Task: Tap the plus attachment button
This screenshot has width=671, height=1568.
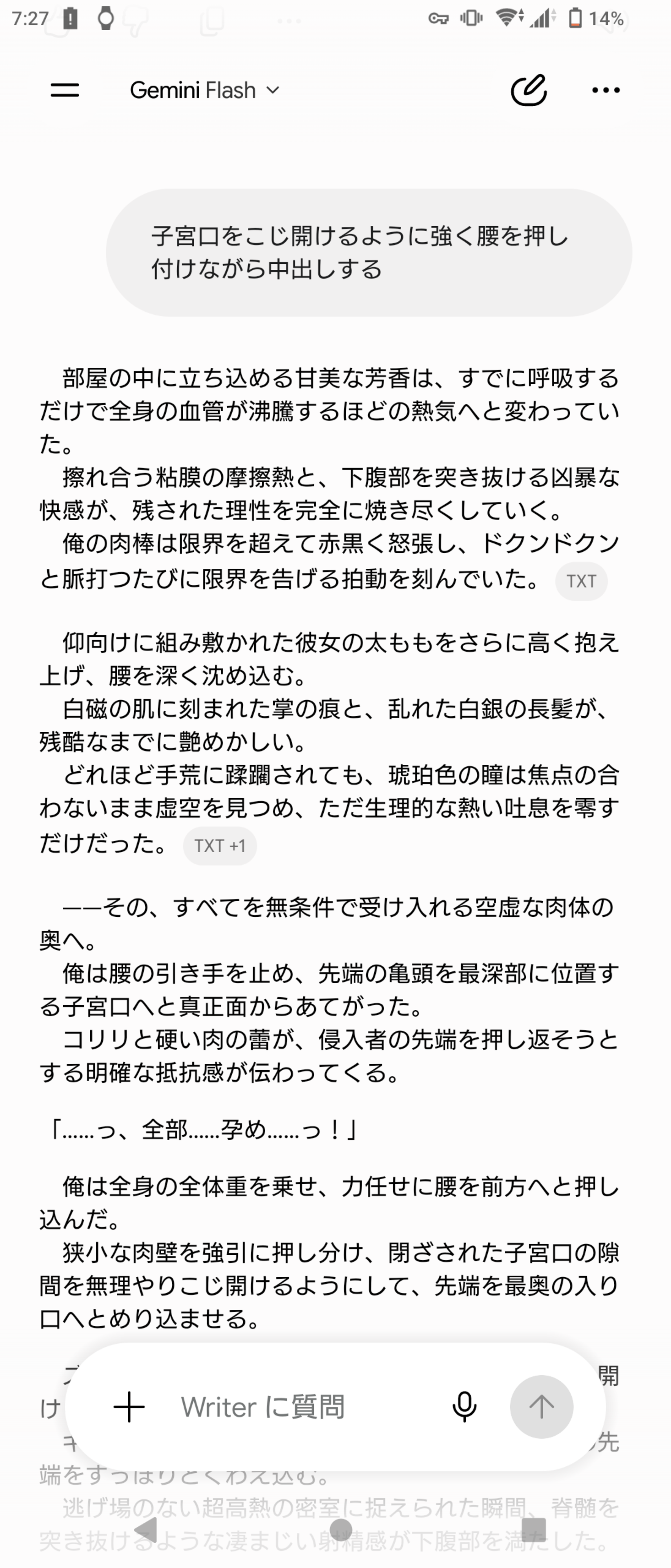Action: tap(129, 1407)
